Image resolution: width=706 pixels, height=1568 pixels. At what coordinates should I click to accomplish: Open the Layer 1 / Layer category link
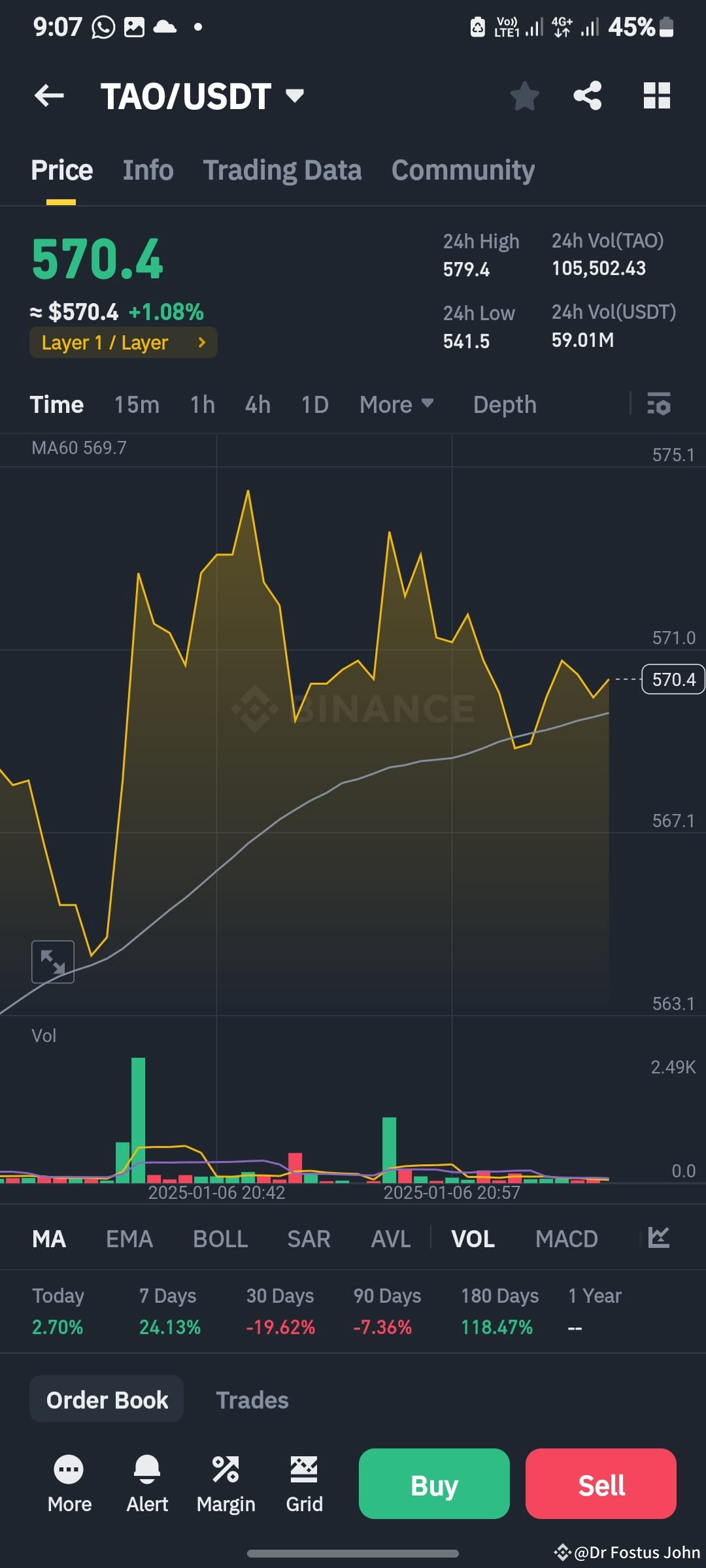point(123,342)
